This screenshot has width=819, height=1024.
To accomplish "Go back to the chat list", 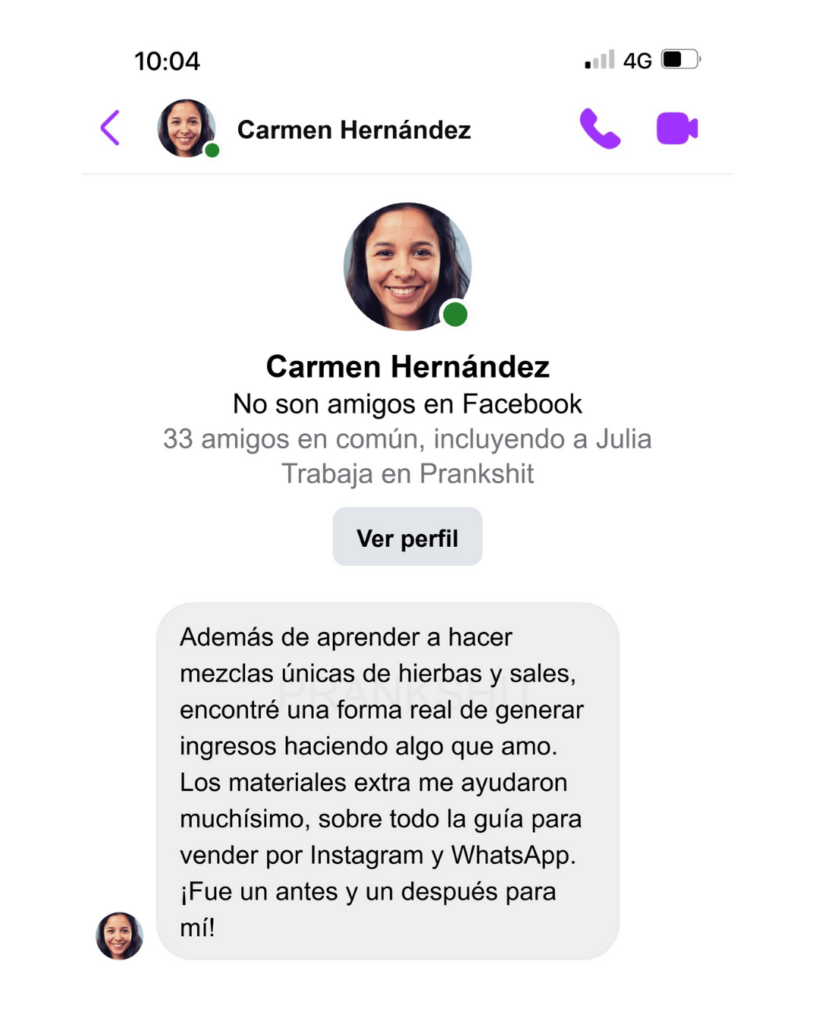I will click(x=110, y=128).
